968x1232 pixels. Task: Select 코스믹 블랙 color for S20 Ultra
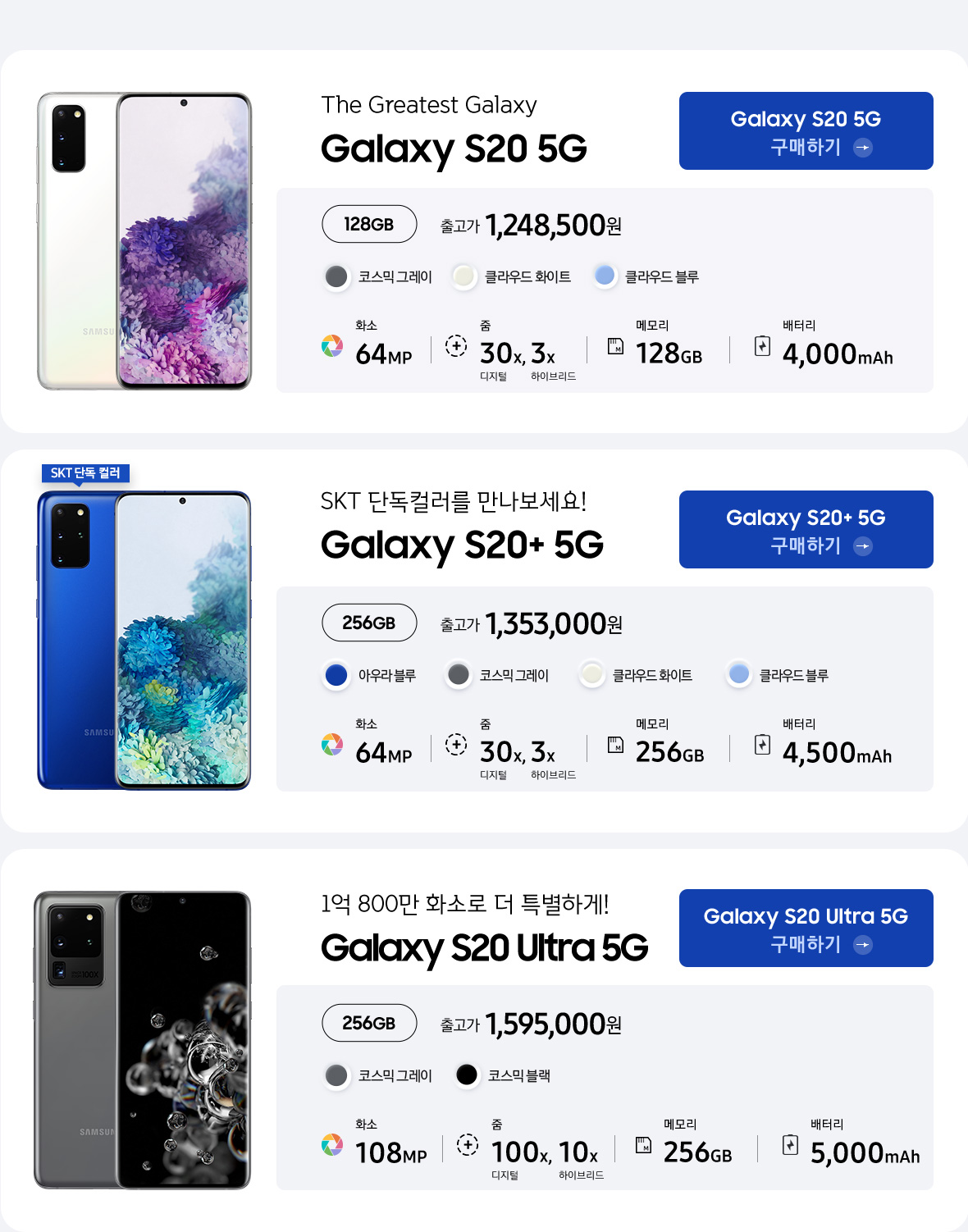(467, 1075)
